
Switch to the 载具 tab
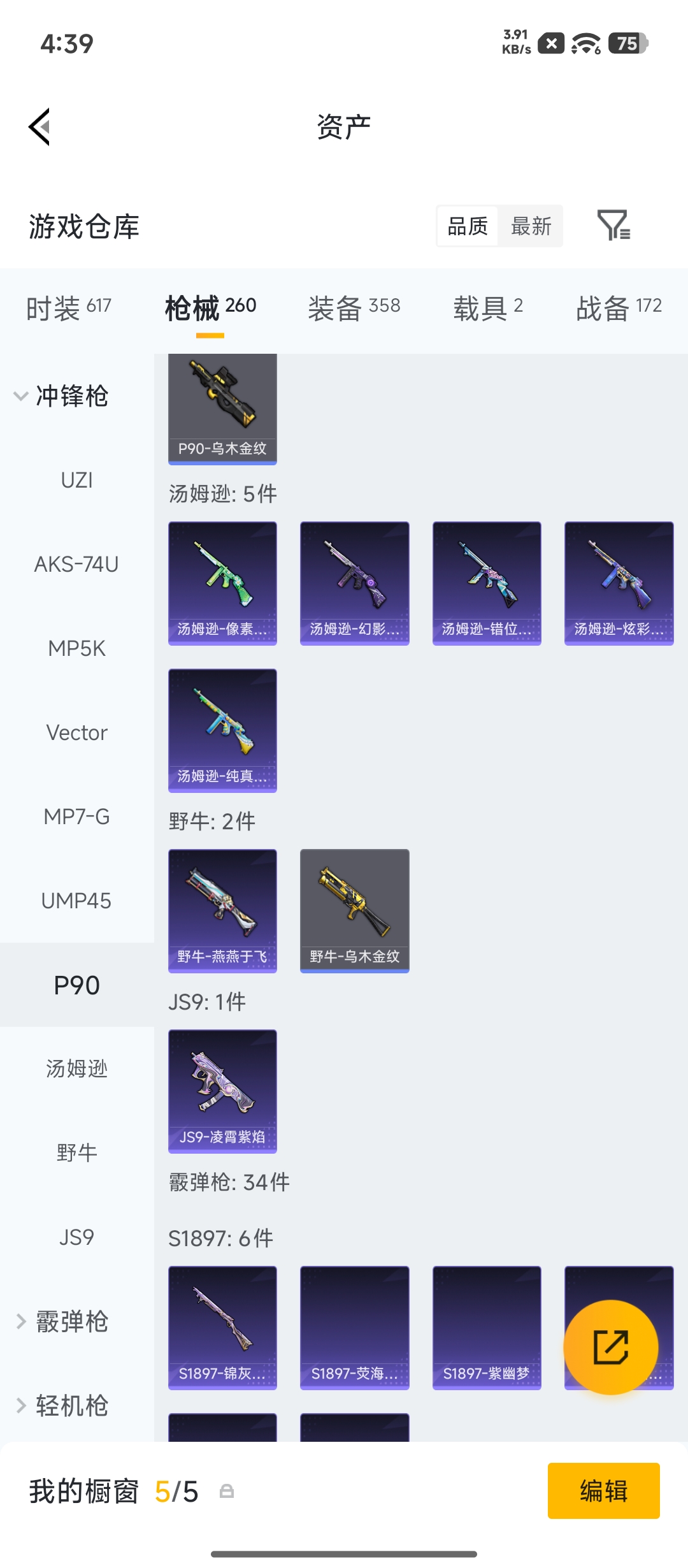tap(488, 309)
